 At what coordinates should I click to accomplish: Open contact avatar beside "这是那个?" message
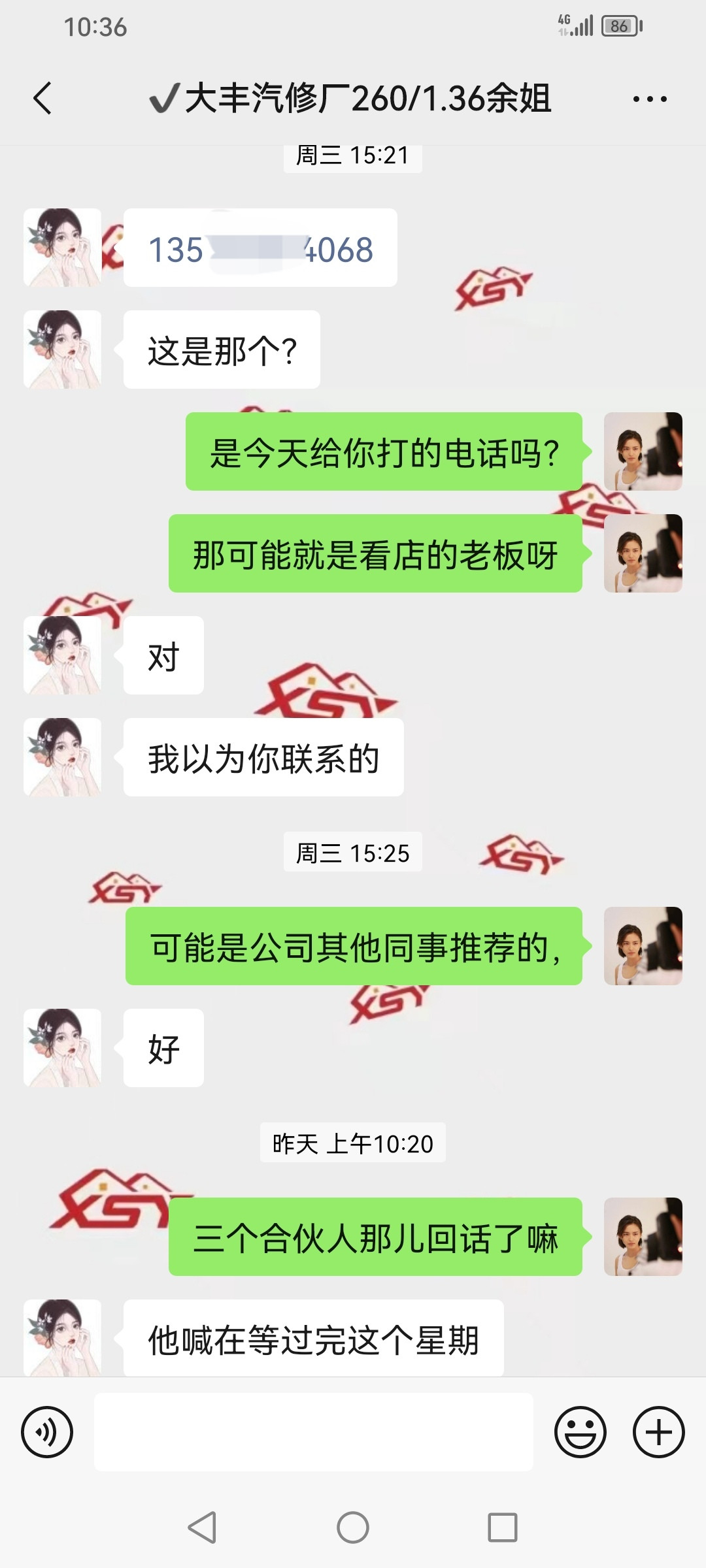(x=63, y=350)
